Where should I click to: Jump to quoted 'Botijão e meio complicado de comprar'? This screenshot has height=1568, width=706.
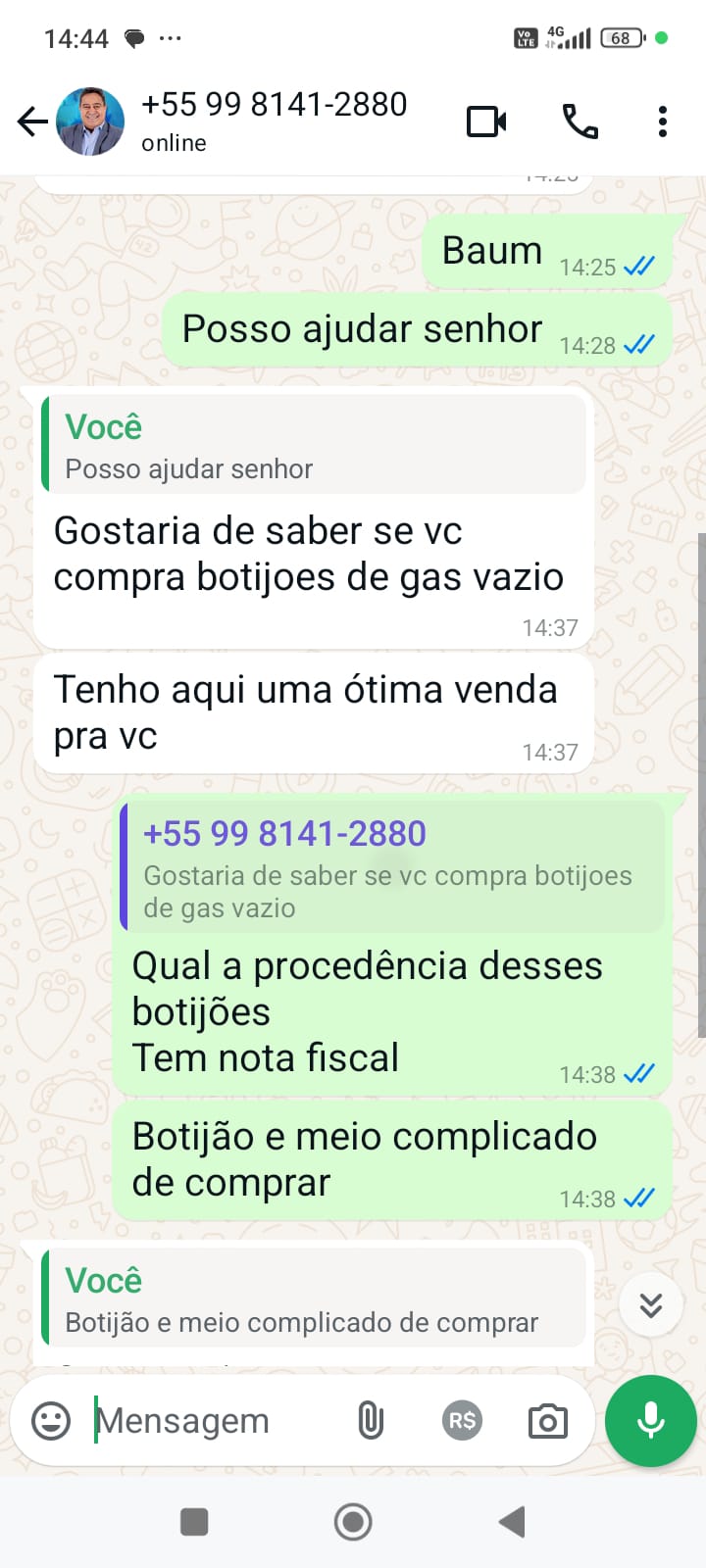point(314,1298)
